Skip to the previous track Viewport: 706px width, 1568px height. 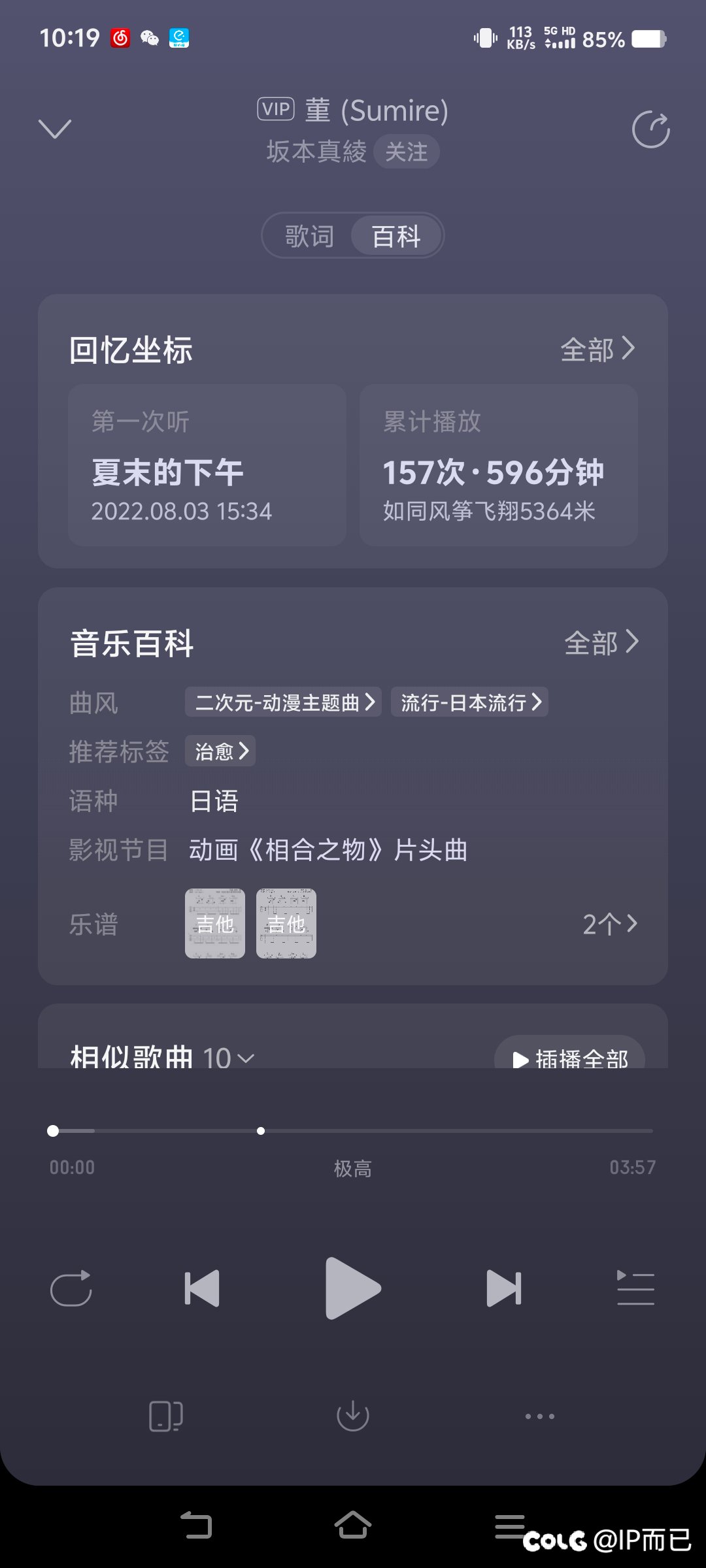[x=202, y=1288]
